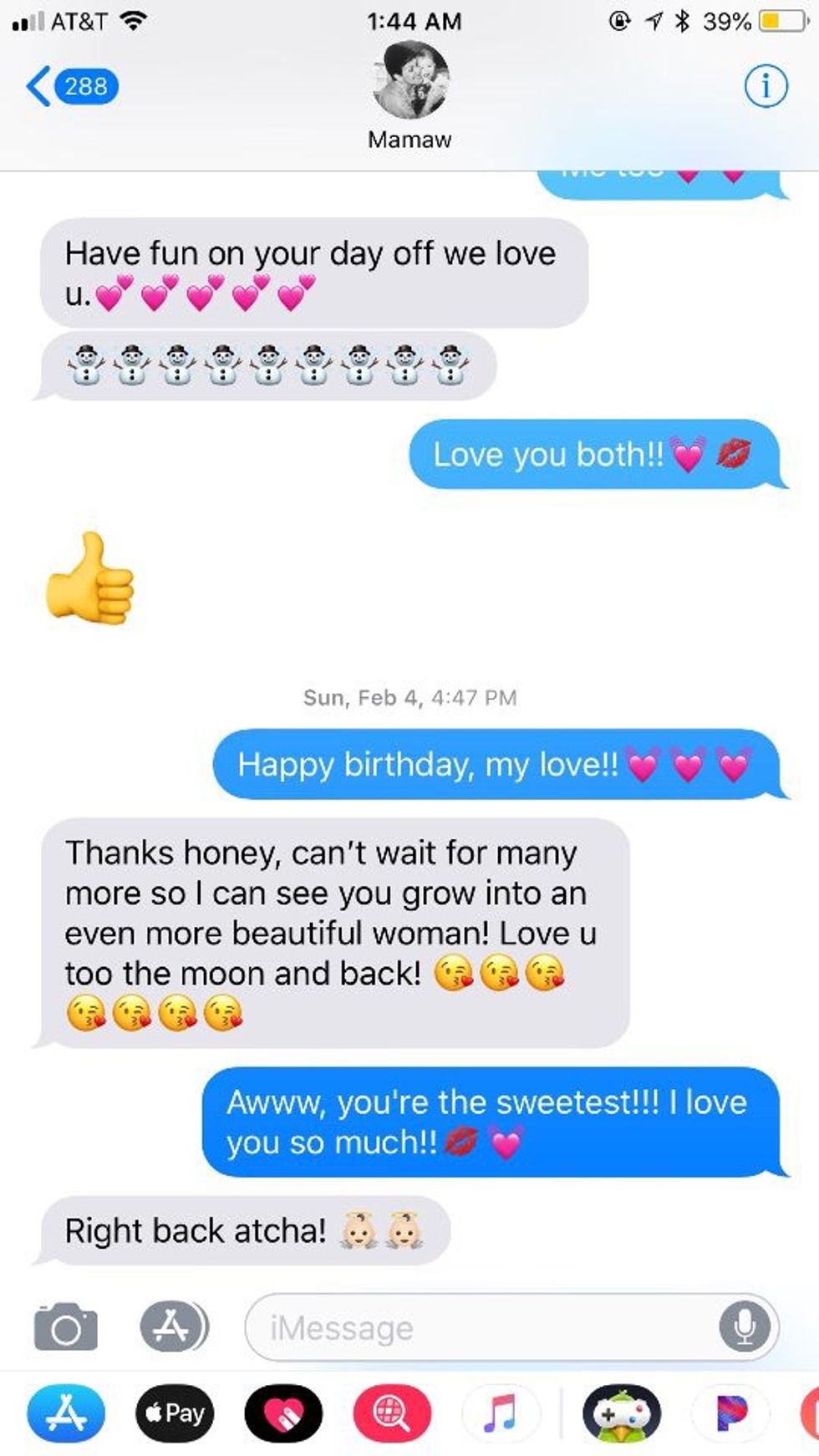Record an audio message with the microphone
This screenshot has width=819, height=1456.
click(x=743, y=1327)
